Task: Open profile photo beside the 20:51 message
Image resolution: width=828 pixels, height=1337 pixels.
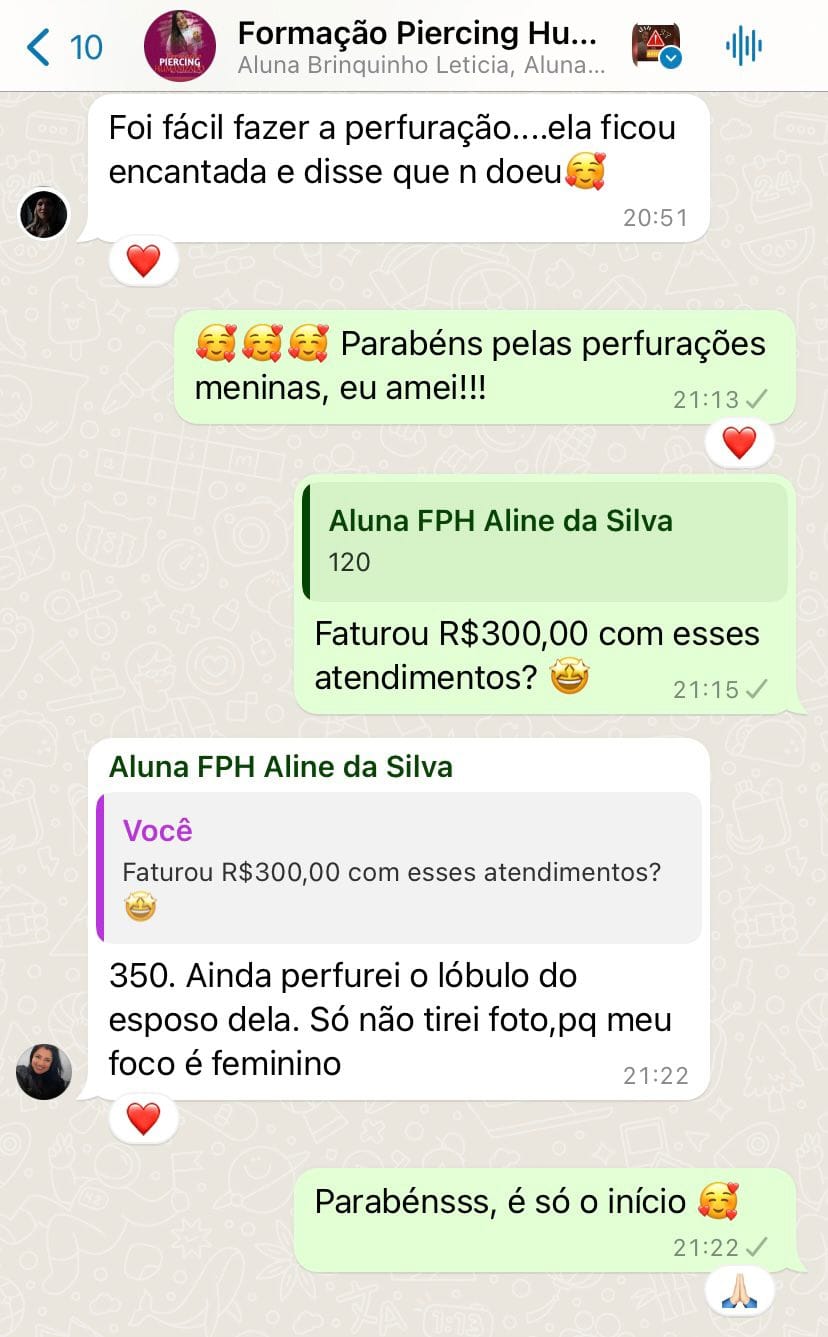Action: (x=44, y=214)
